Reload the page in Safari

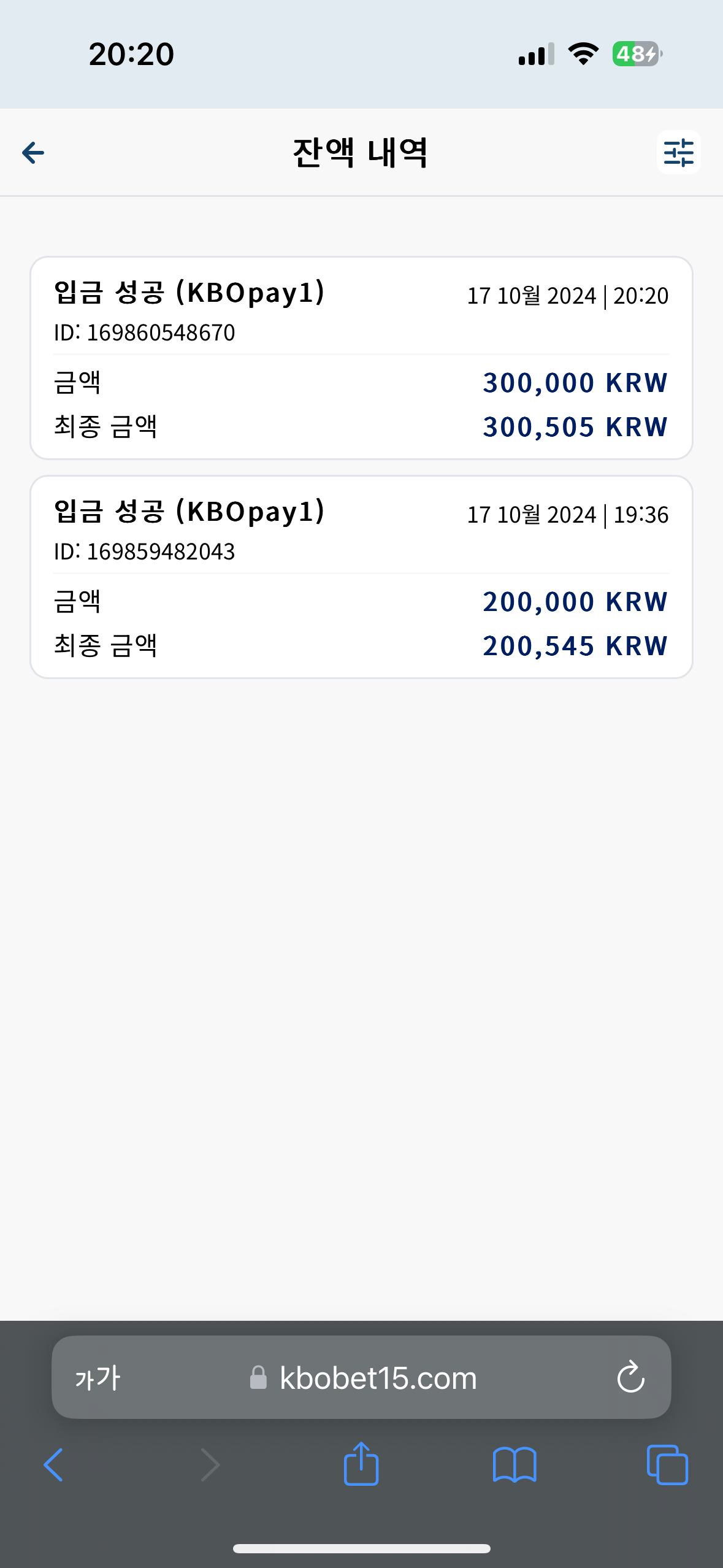pos(630,1378)
